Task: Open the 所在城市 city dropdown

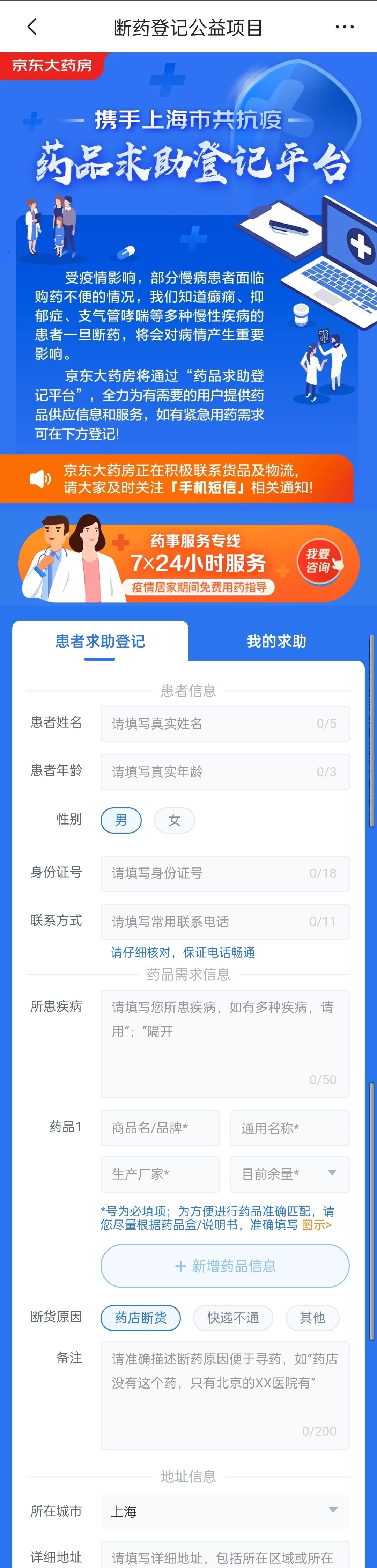Action: (224, 1511)
